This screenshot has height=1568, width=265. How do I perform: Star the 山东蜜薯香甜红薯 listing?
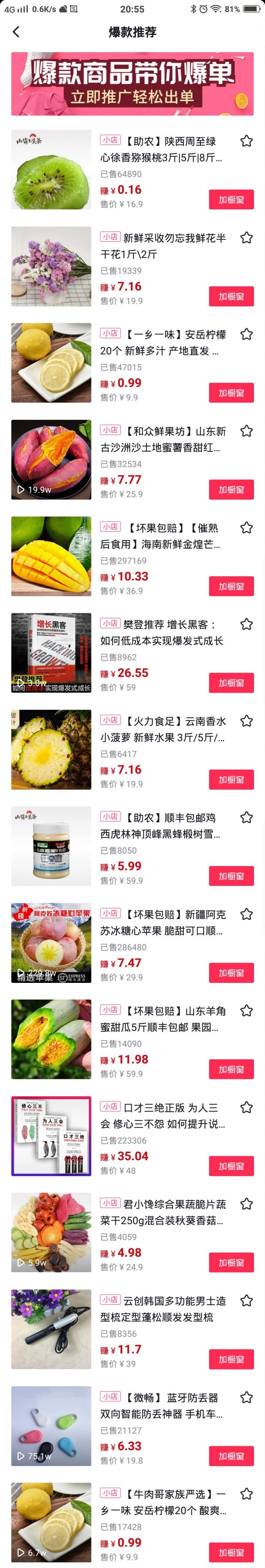246,431
